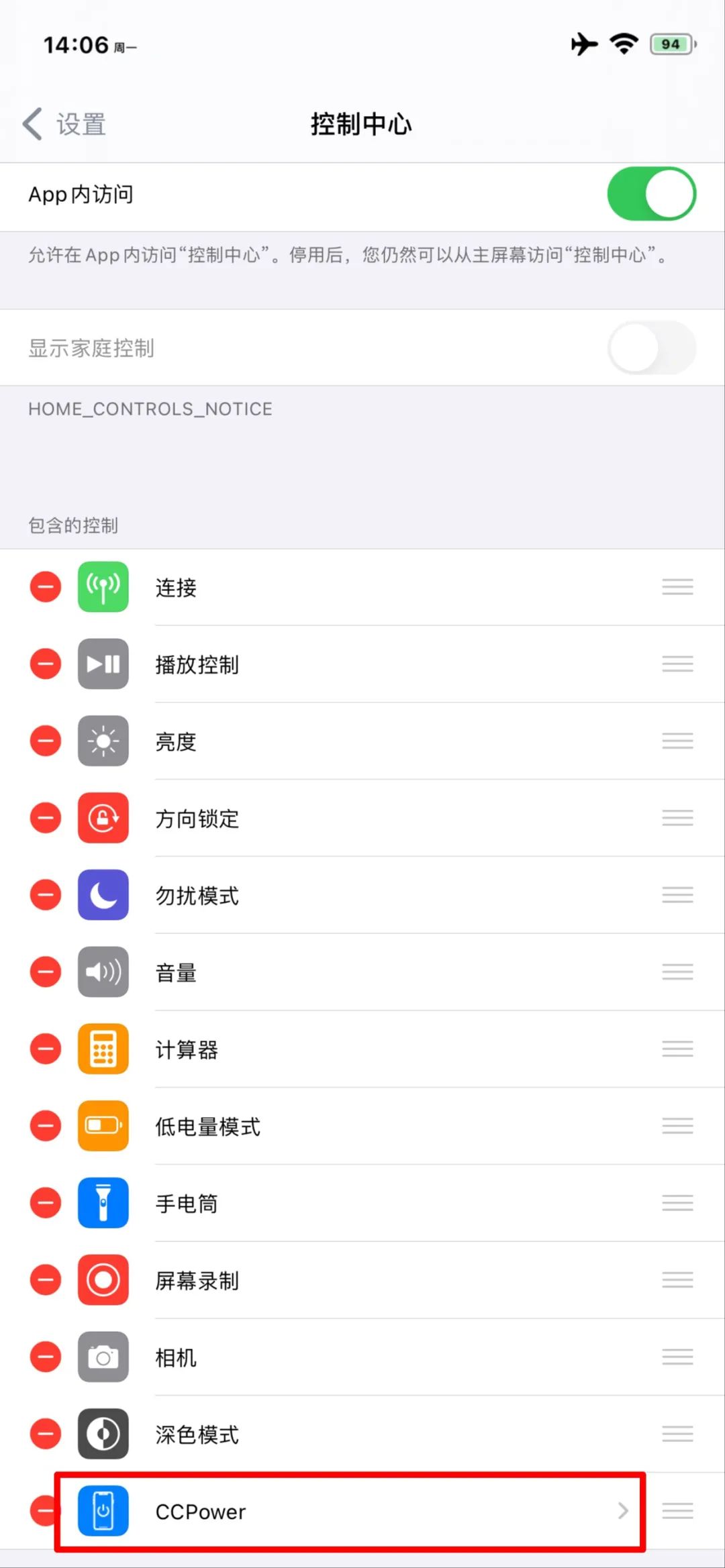This screenshot has height=1568, width=725.
Task: Select the 低电量模式 row text
Action: (x=207, y=1127)
